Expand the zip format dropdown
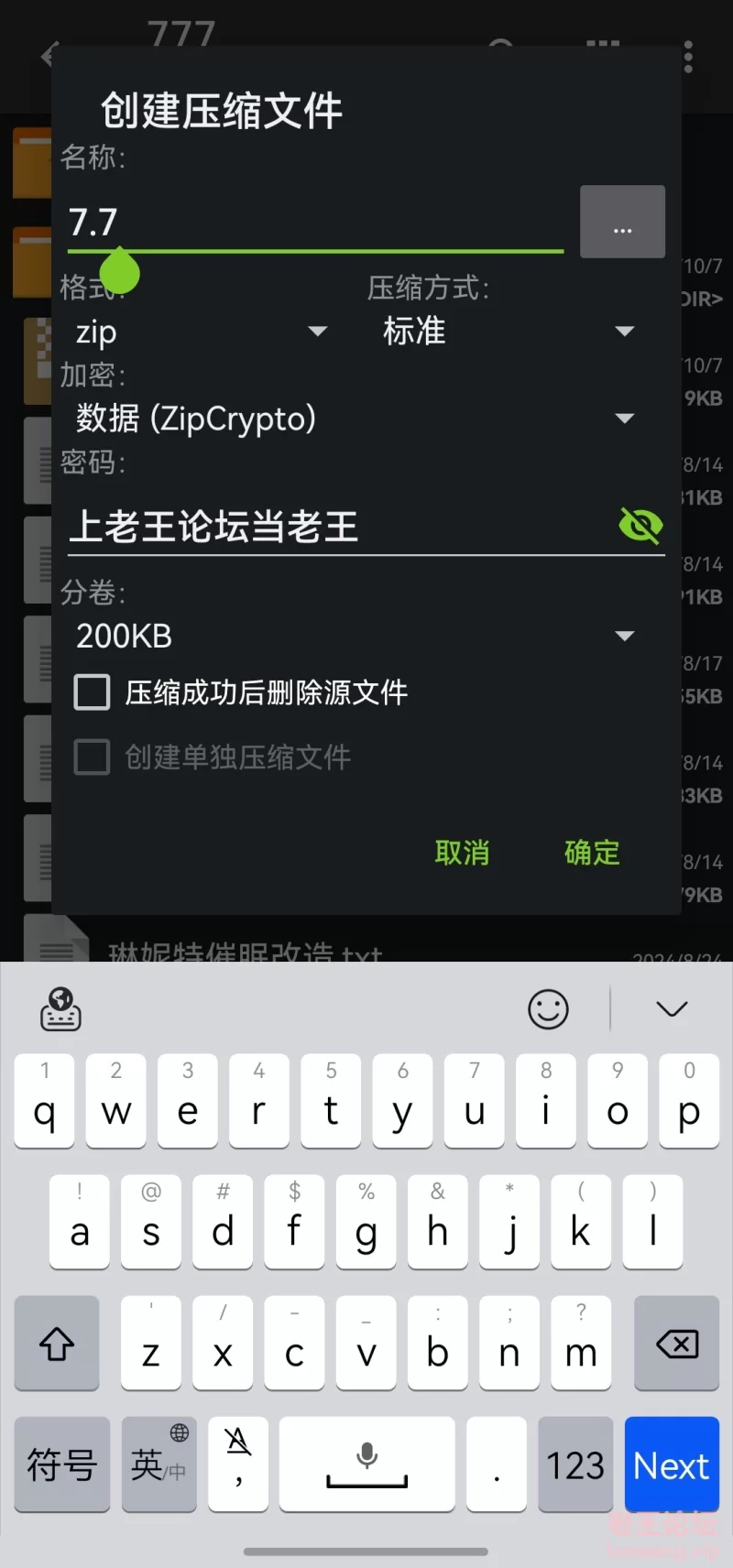 [202, 331]
